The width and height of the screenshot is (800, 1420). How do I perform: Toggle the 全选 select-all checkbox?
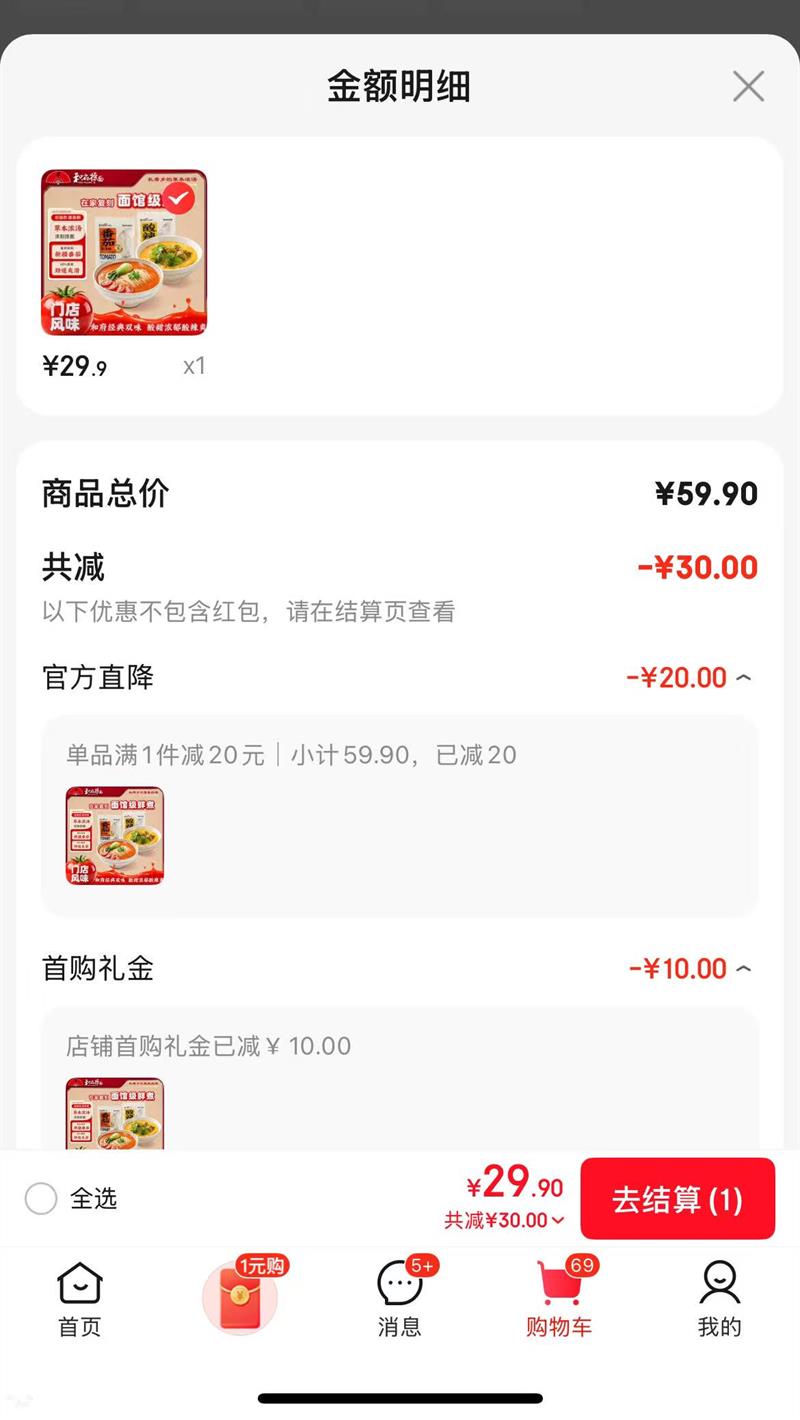41,1198
